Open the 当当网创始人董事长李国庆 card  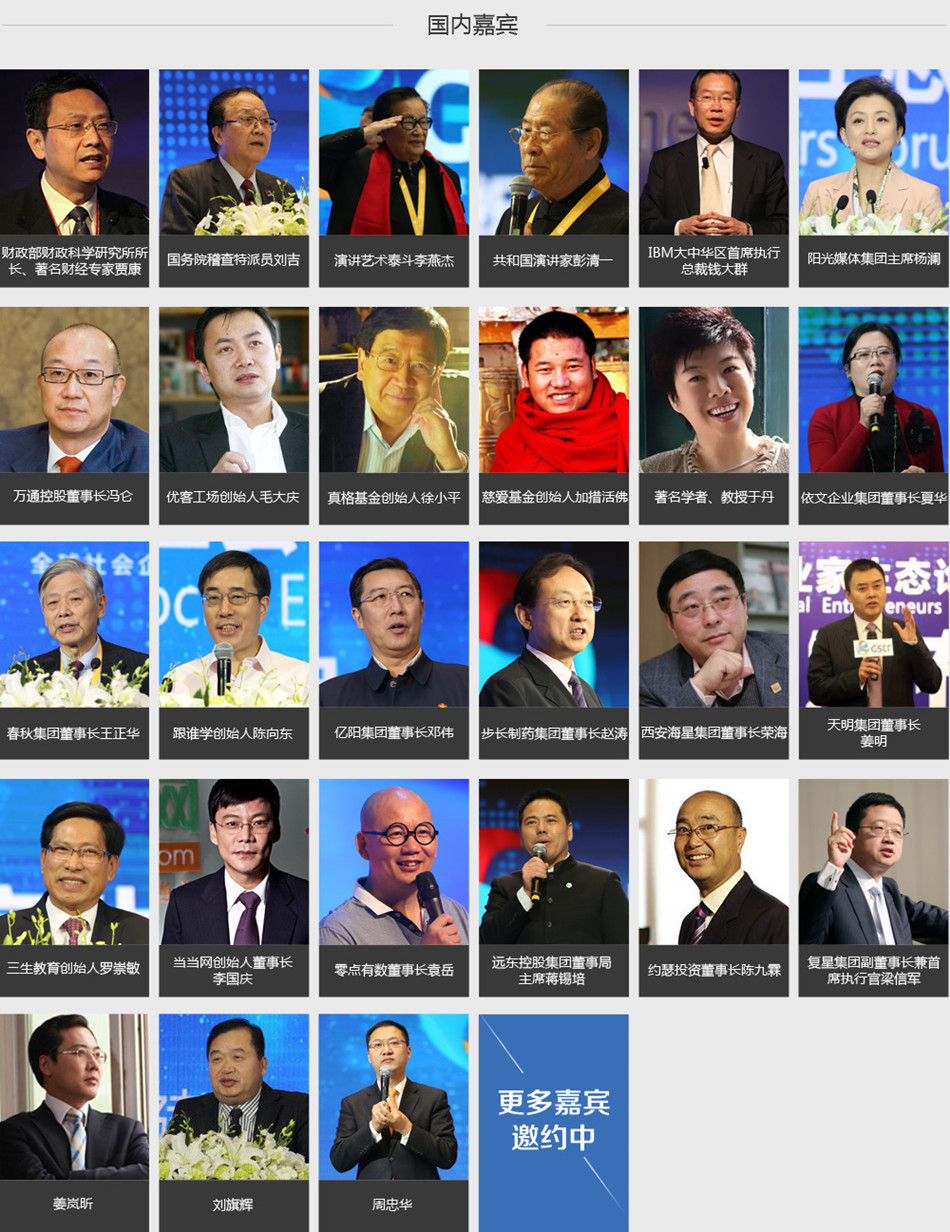click(234, 887)
